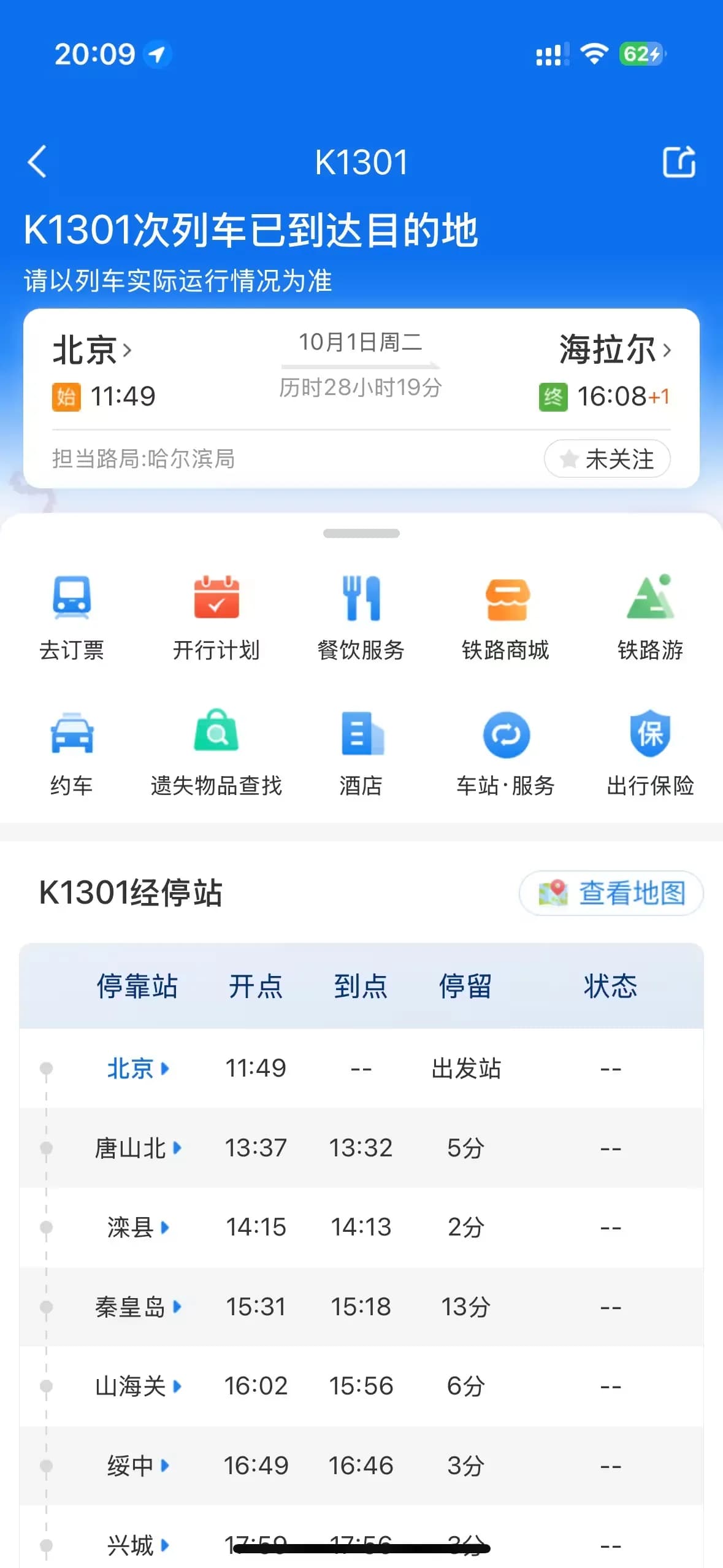Share the K1301 train details
Screen dimensions: 723x1568
pyautogui.click(x=679, y=162)
